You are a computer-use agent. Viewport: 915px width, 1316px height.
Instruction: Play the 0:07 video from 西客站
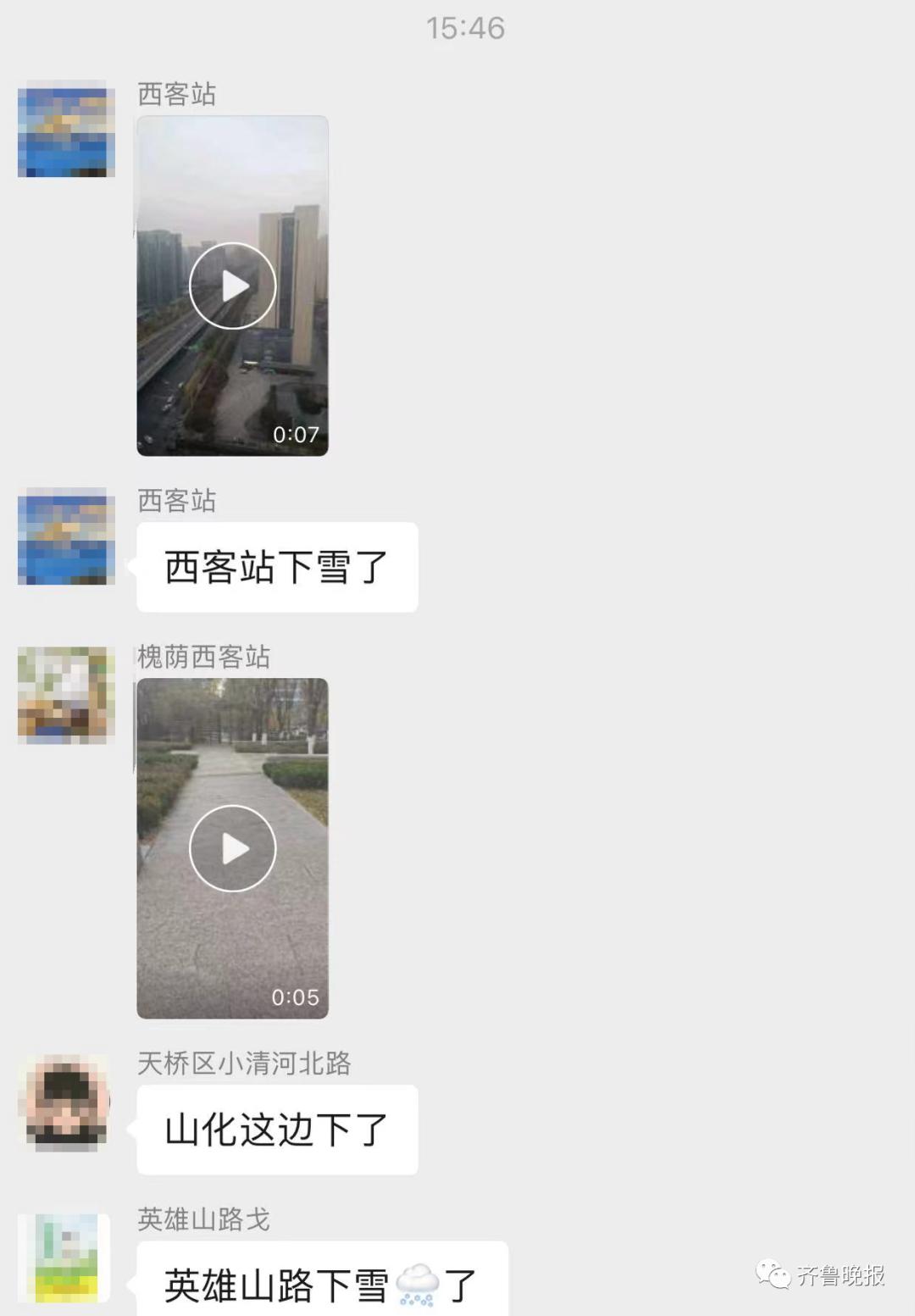pos(233,286)
